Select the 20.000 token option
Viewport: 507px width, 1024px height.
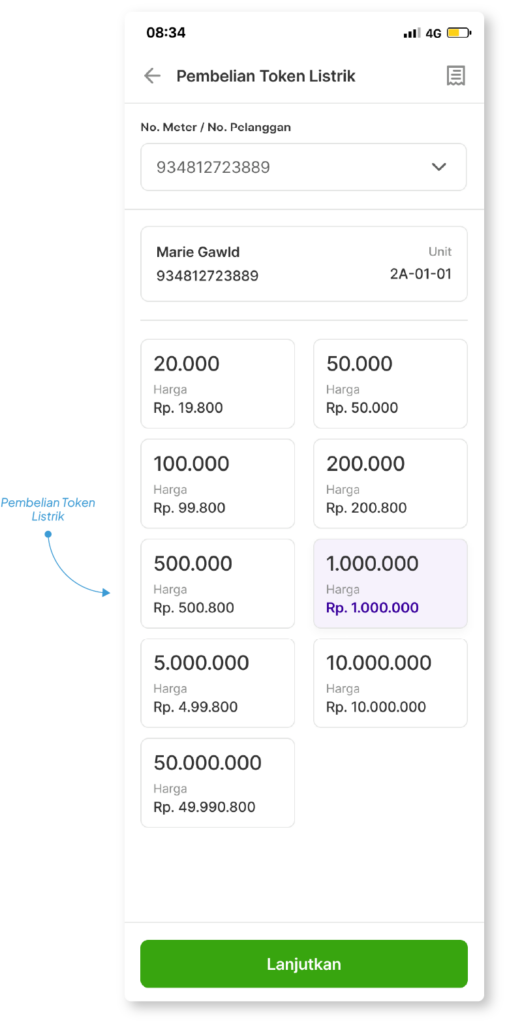point(218,384)
